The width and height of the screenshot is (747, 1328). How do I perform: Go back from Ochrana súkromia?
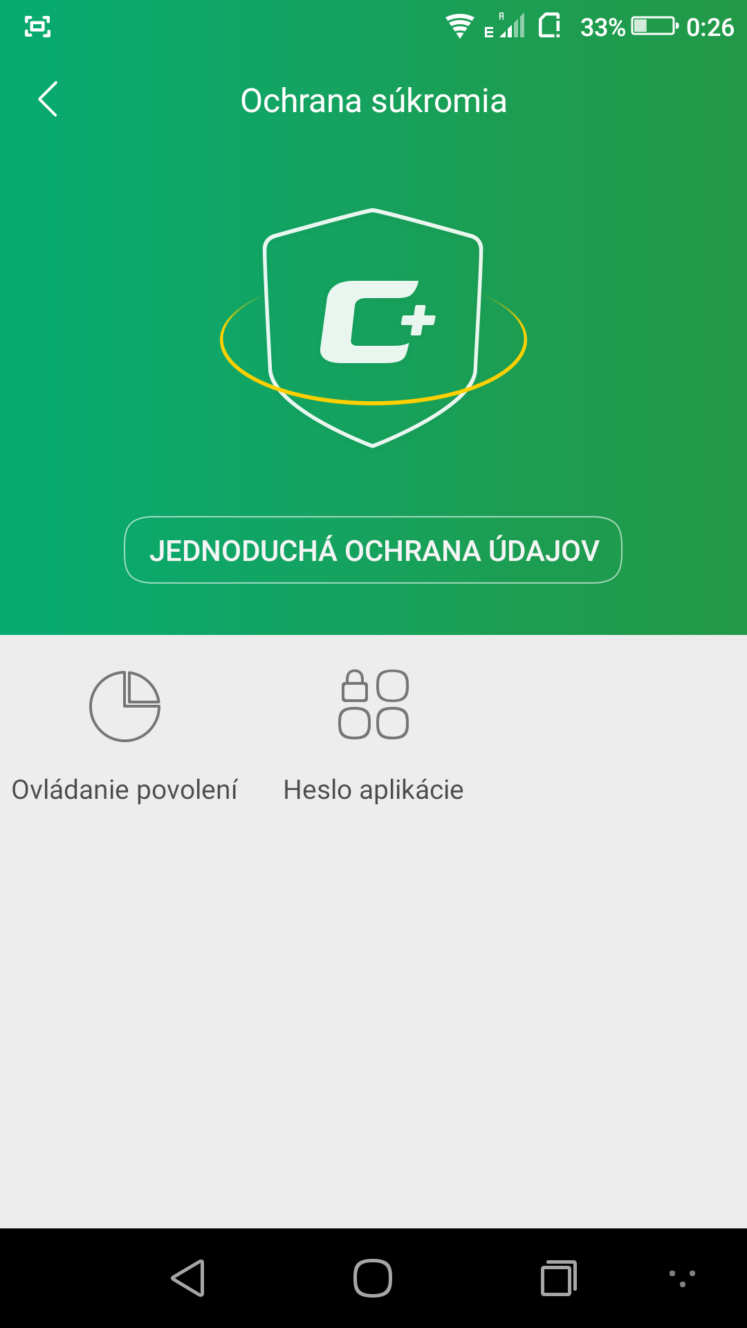pyautogui.click(x=47, y=100)
